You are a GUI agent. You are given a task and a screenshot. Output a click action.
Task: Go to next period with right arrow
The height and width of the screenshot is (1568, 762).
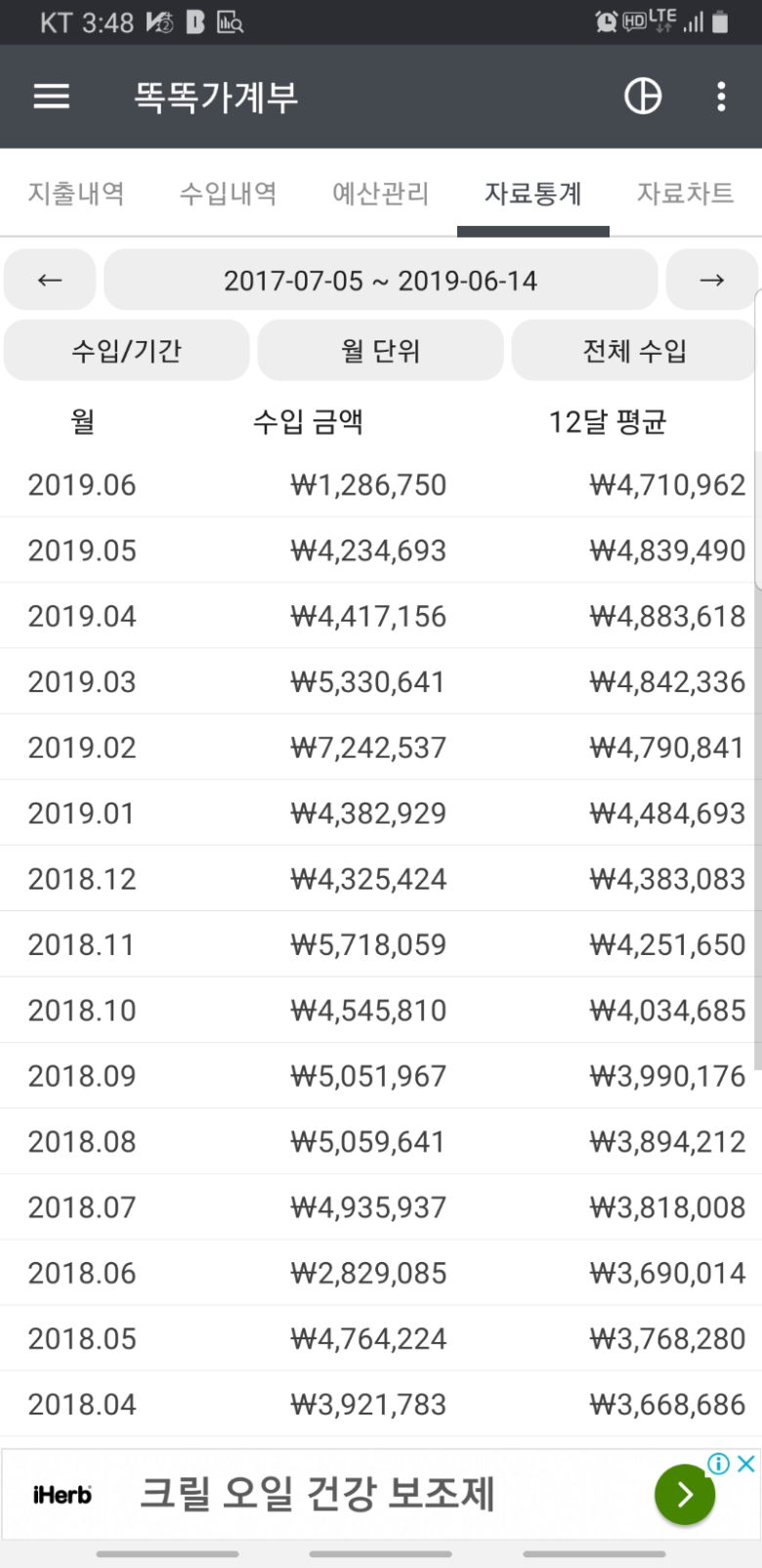click(713, 280)
